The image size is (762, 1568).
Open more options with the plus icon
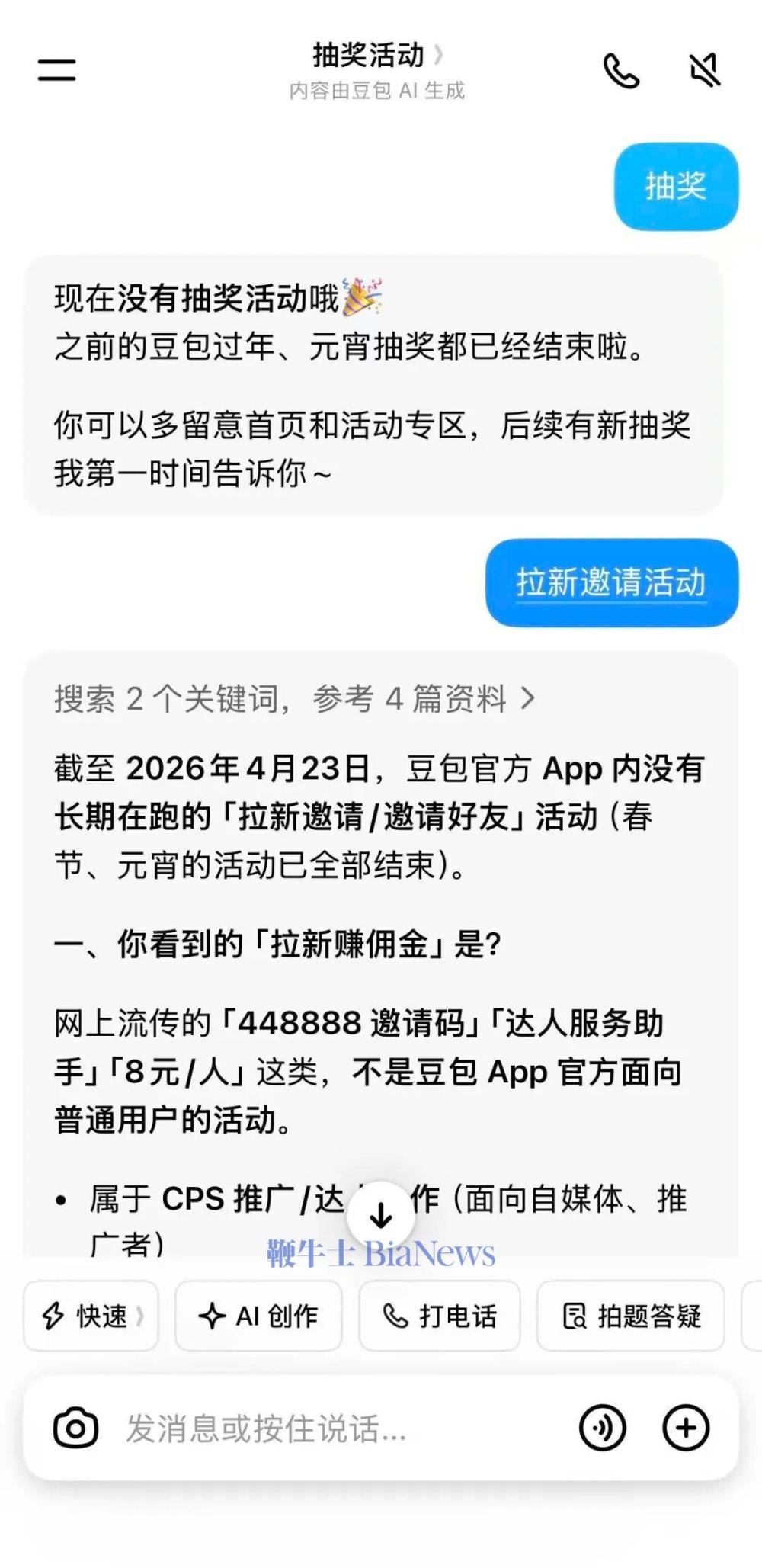tap(685, 1427)
